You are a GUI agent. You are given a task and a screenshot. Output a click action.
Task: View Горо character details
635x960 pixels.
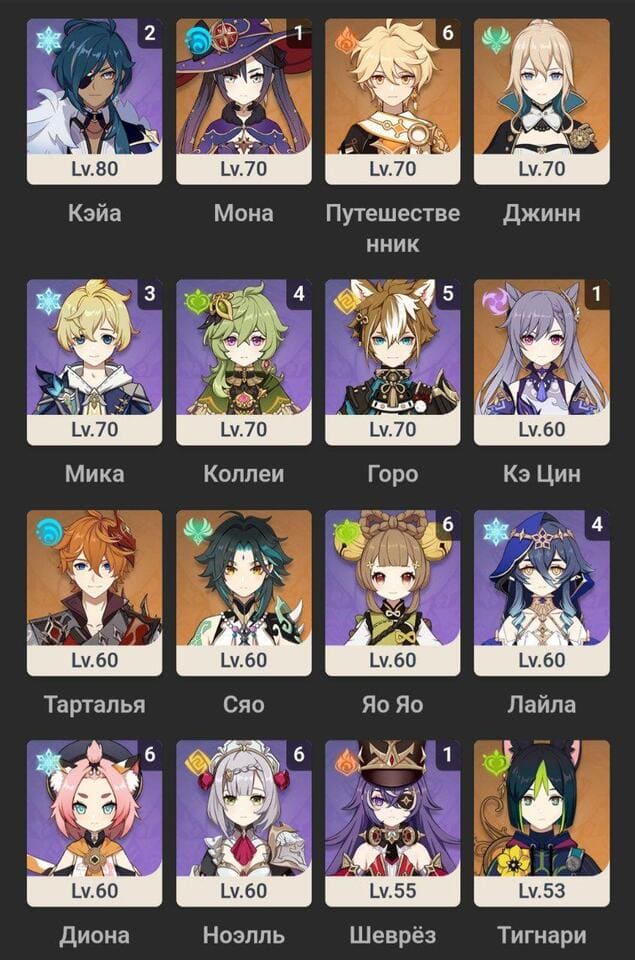[x=392, y=361]
